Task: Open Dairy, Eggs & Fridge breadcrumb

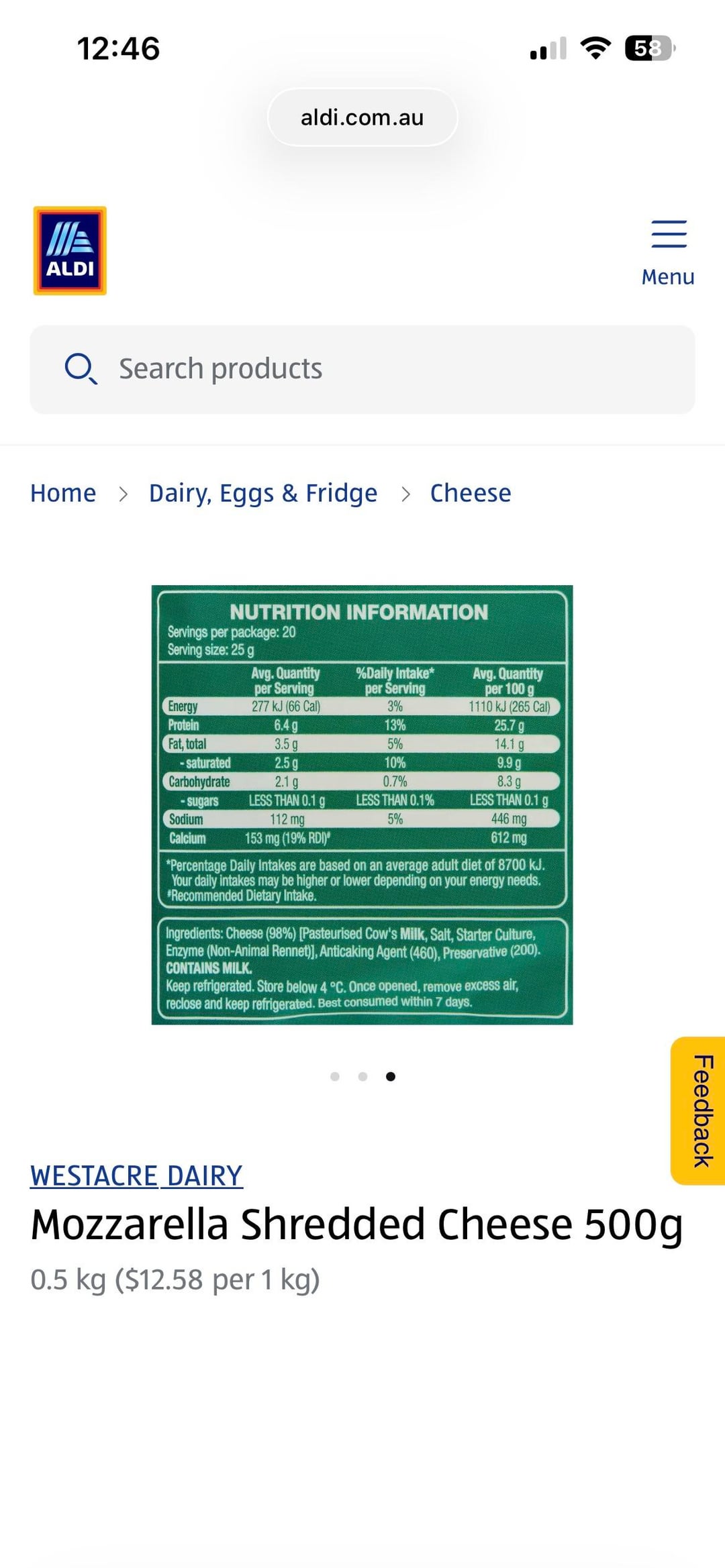Action: click(262, 493)
